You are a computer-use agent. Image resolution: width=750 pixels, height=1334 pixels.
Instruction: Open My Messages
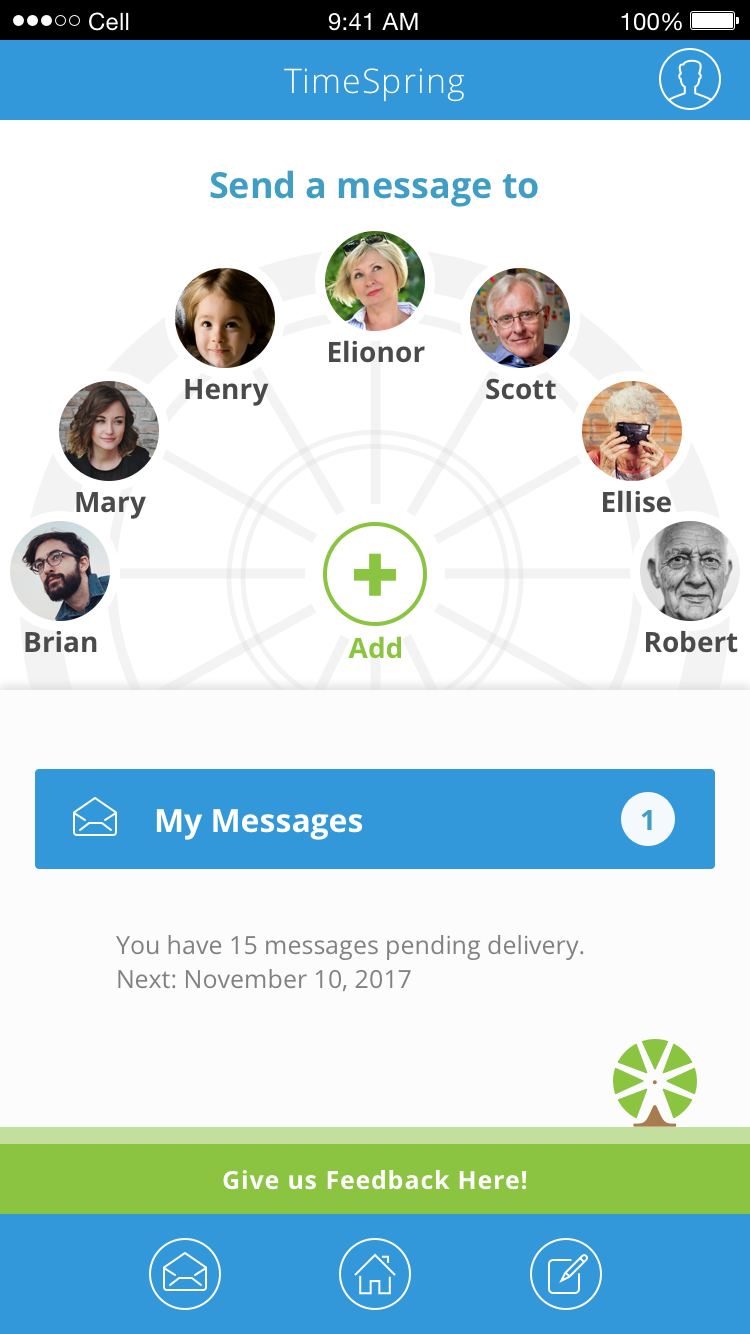click(375, 819)
